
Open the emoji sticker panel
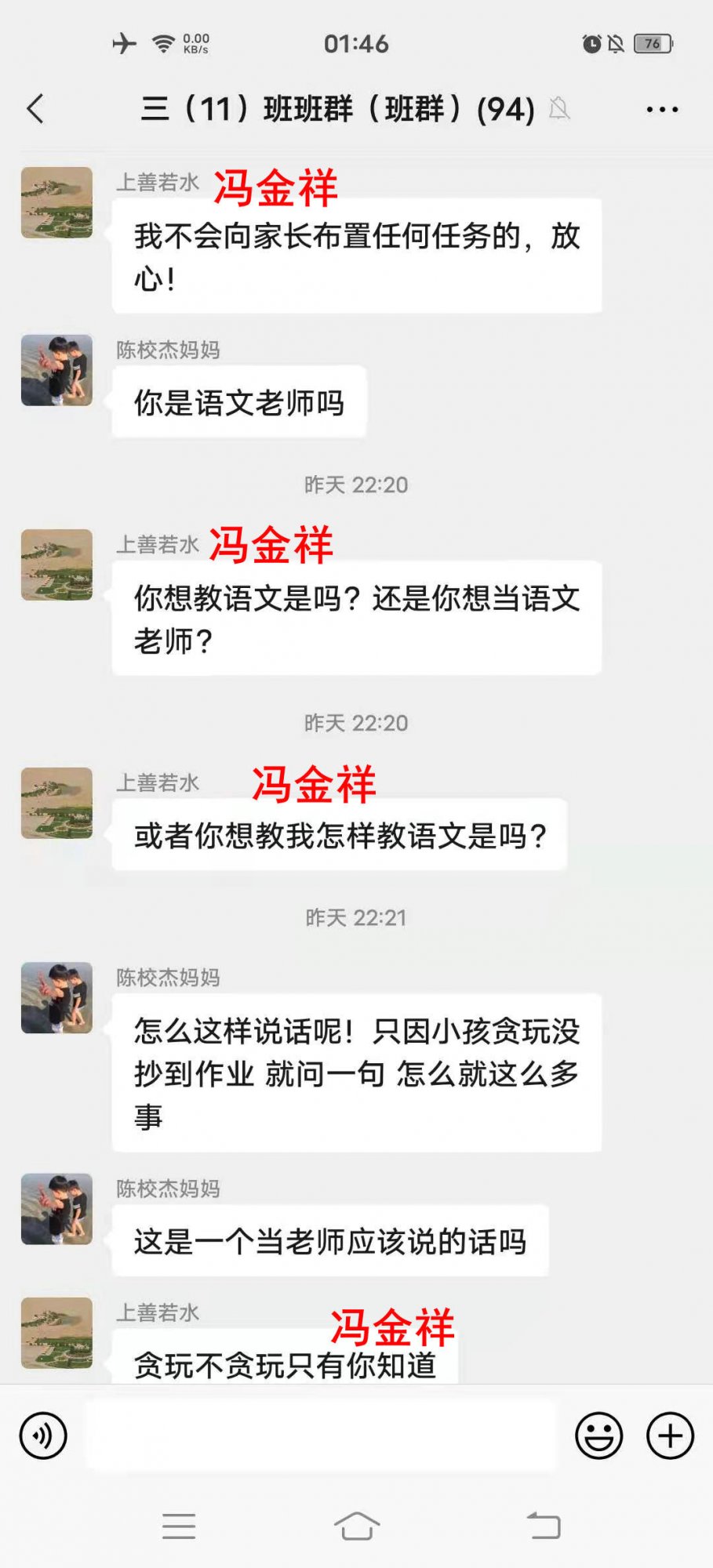point(598,1436)
